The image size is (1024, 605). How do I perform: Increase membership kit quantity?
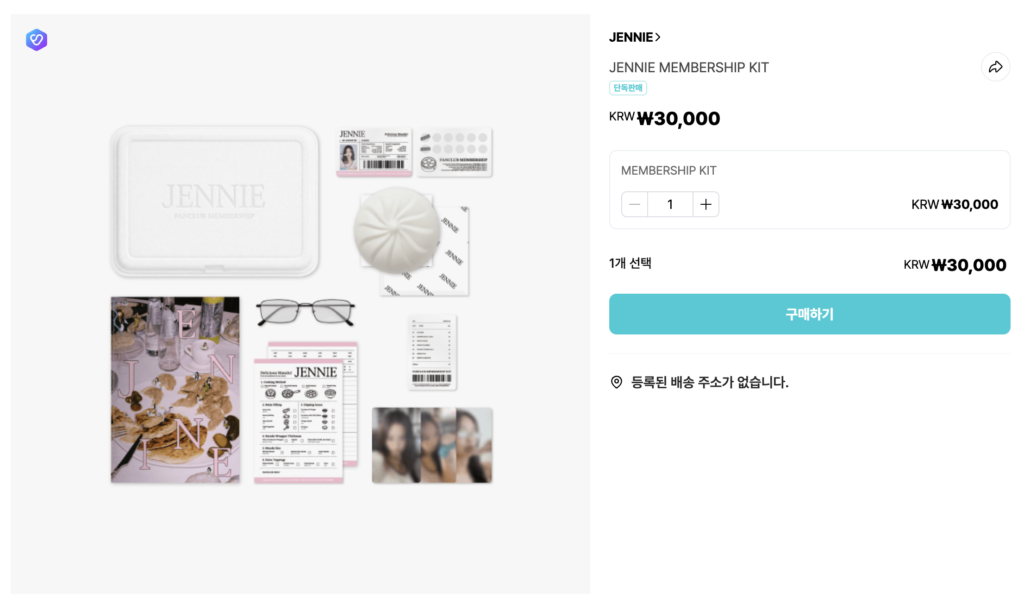[x=706, y=205]
